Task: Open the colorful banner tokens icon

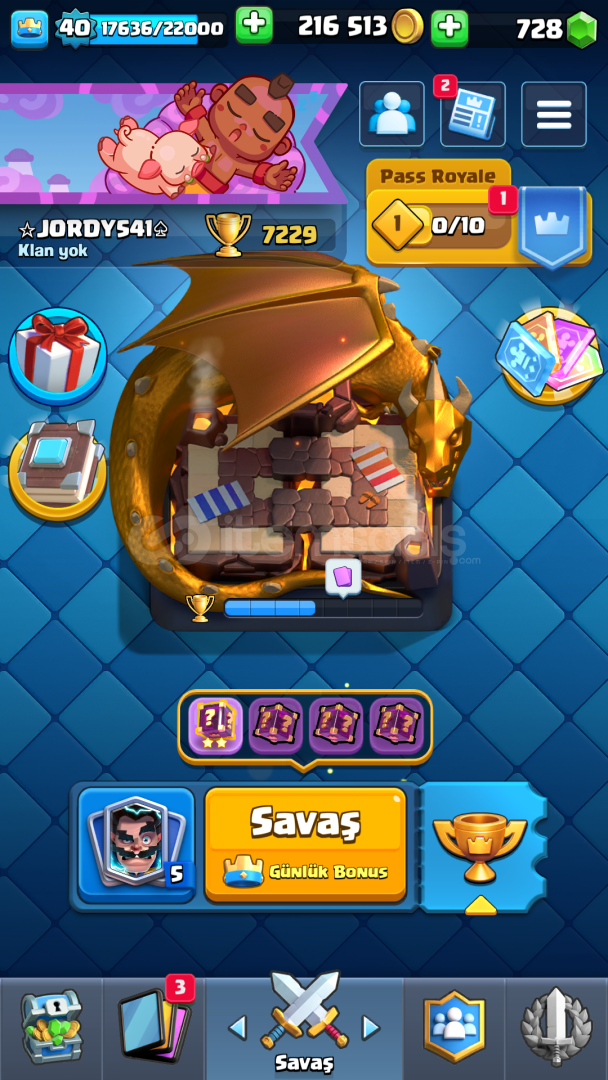Action: [549, 355]
